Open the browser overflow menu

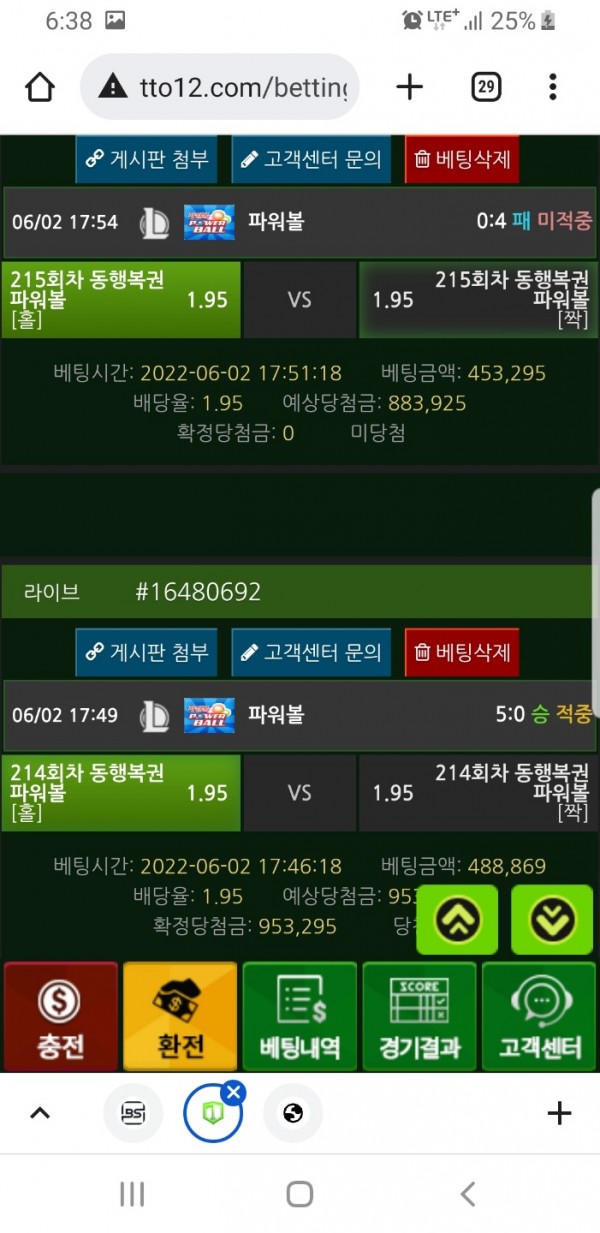[552, 88]
